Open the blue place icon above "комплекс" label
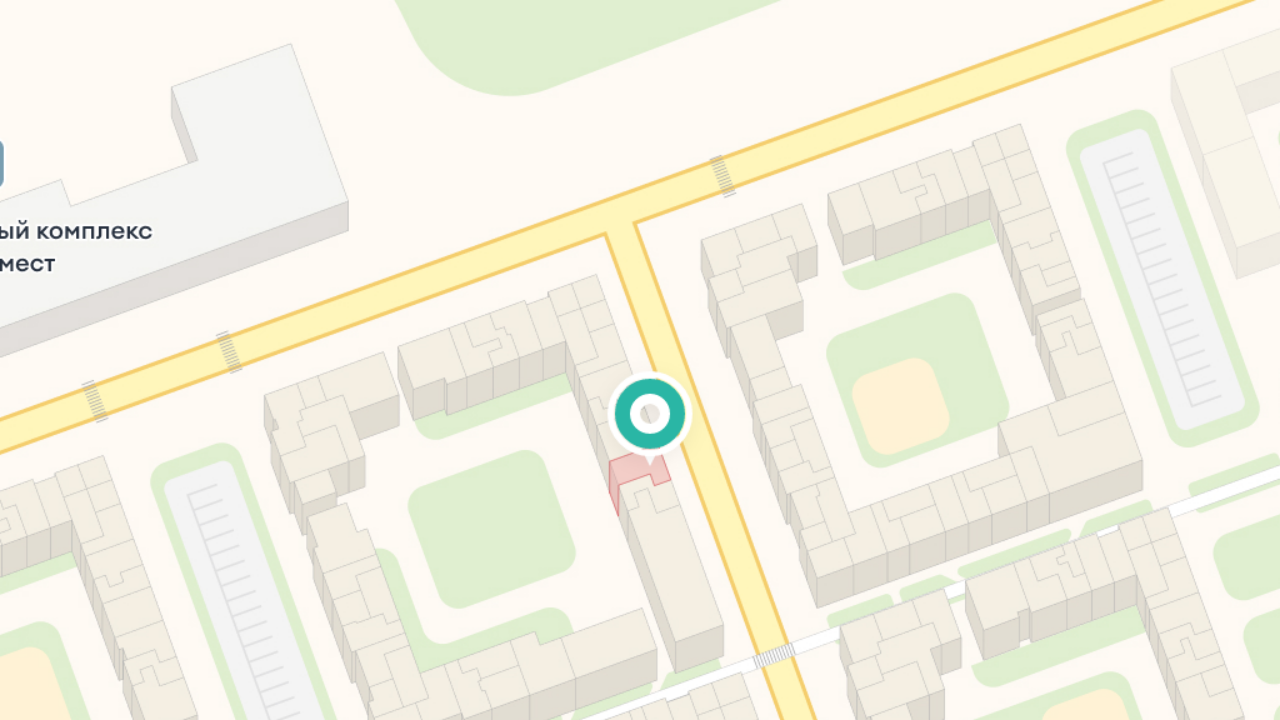 tap(1, 164)
